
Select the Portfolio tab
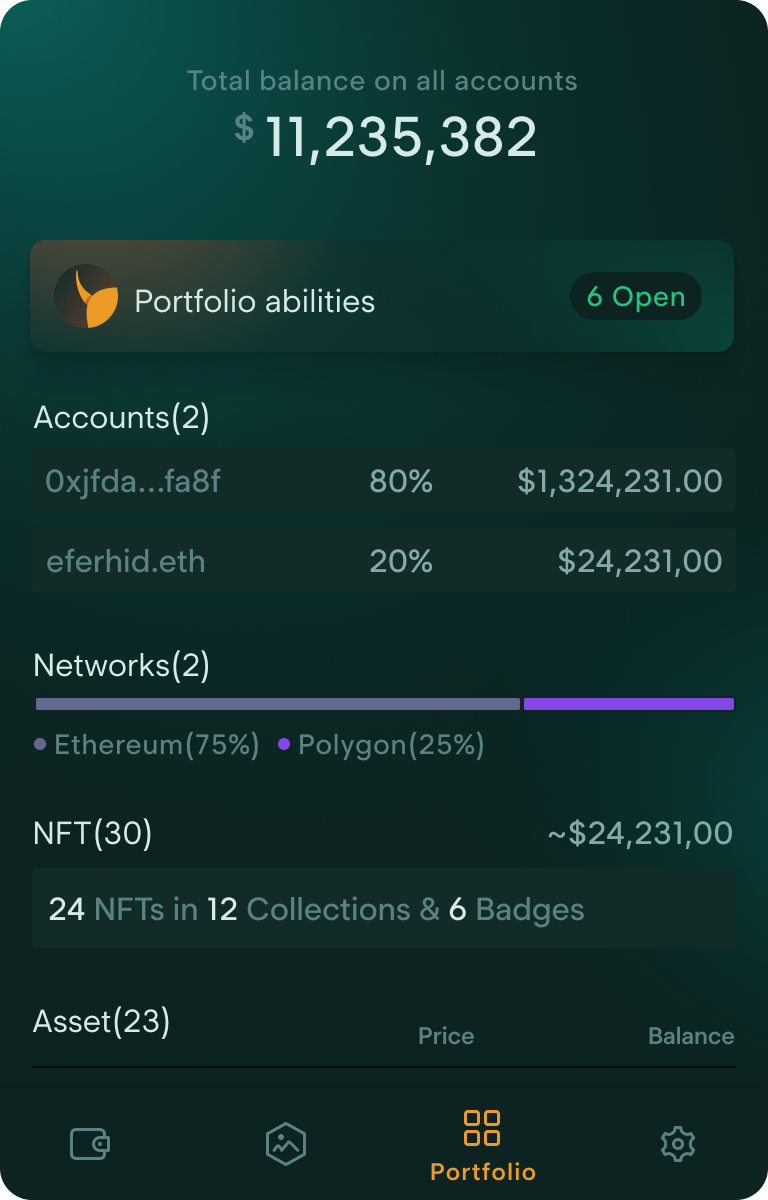tap(483, 1145)
